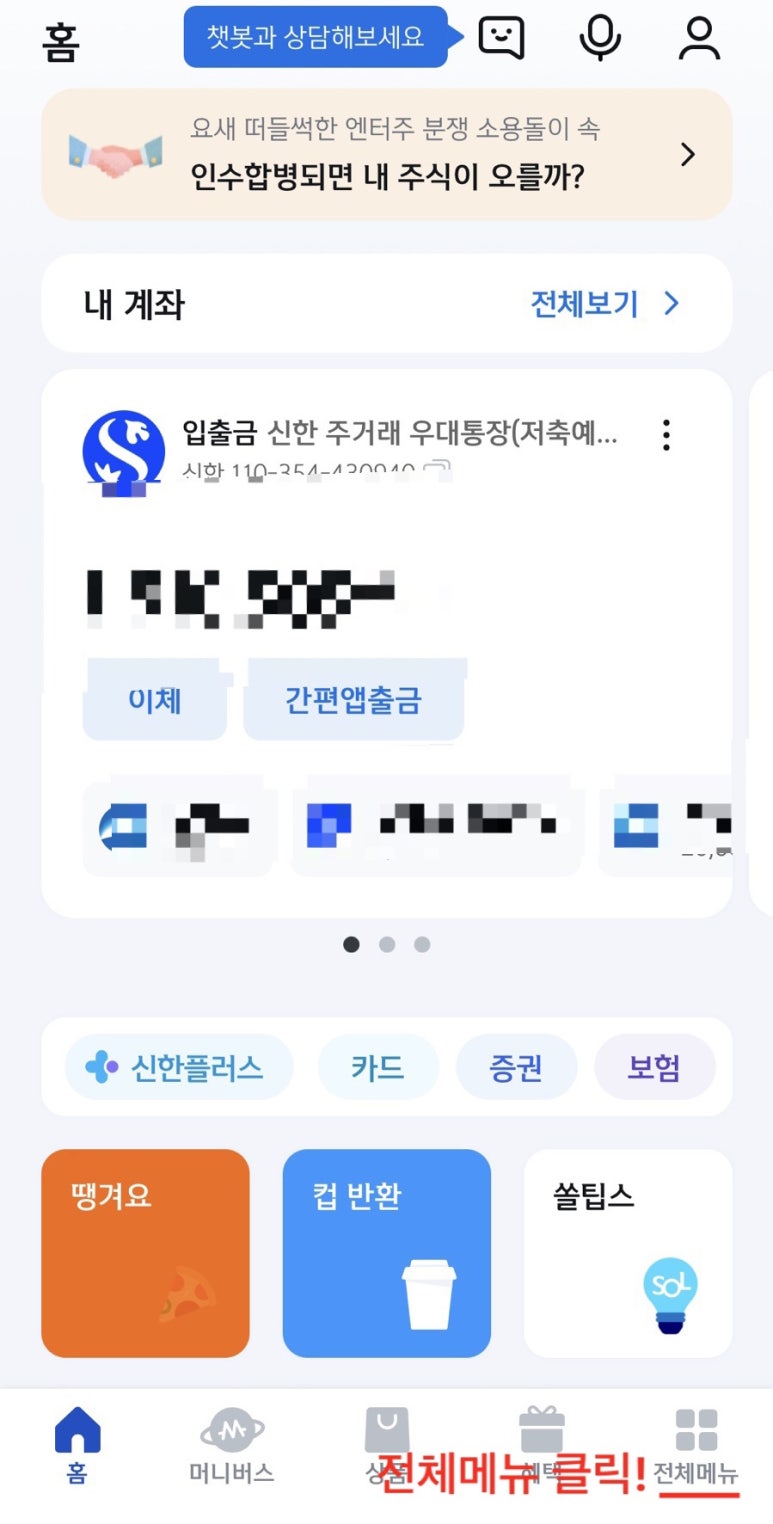Screen dimensions: 773x1524
Task: Copy the account number icon
Action: pos(437,468)
